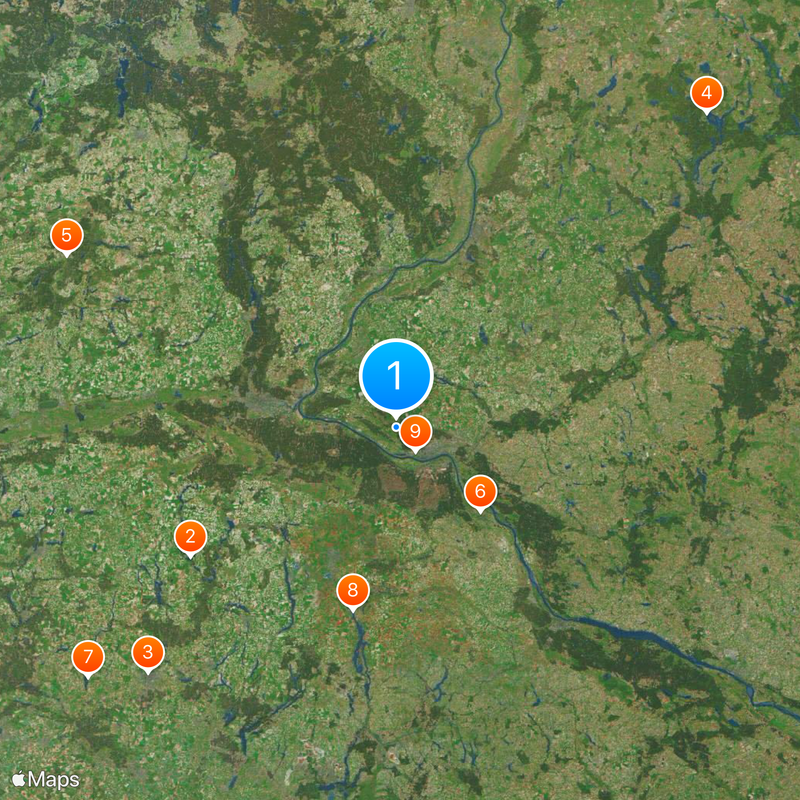Tap the orange pin numbered 5
The image size is (800, 800).
pos(67,236)
